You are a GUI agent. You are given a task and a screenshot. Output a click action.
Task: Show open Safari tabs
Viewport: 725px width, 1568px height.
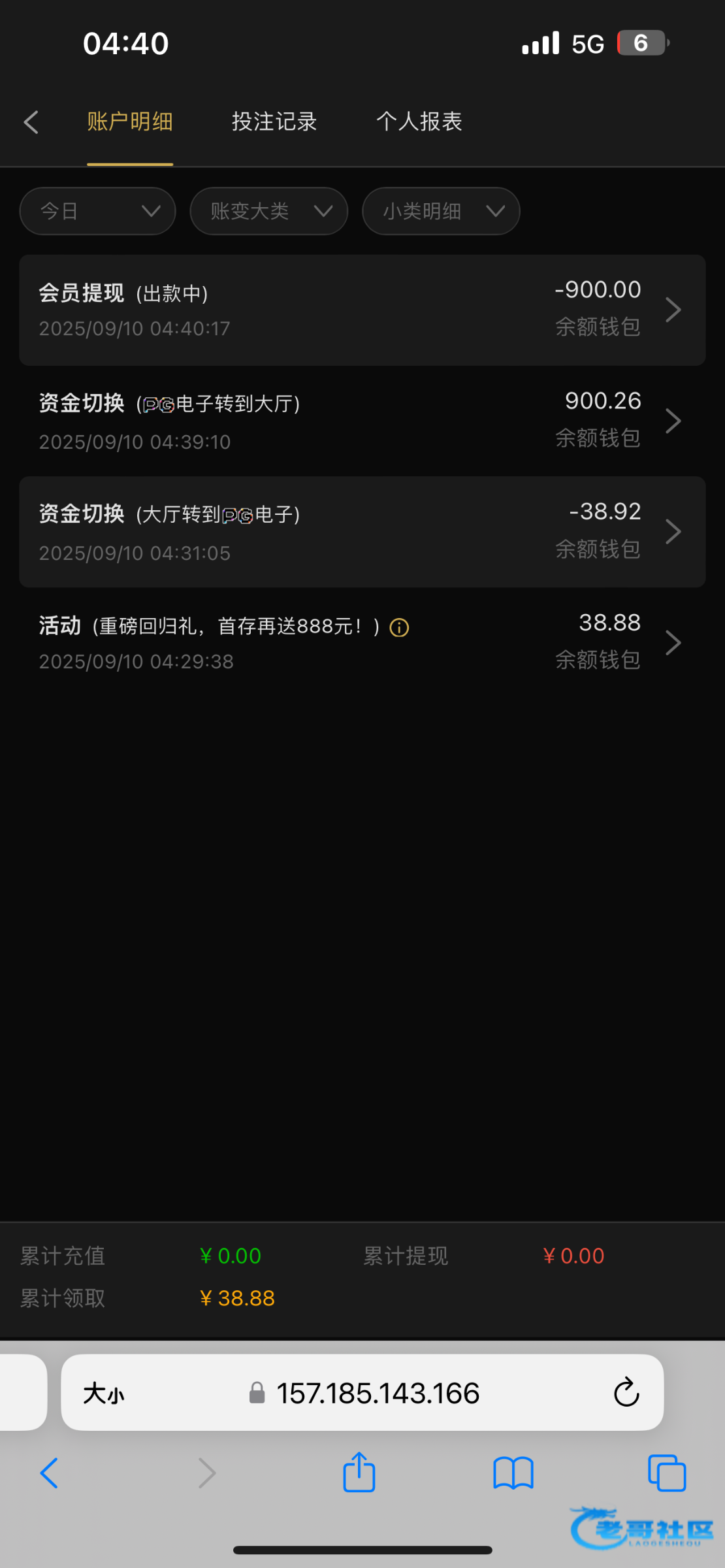(x=667, y=1473)
